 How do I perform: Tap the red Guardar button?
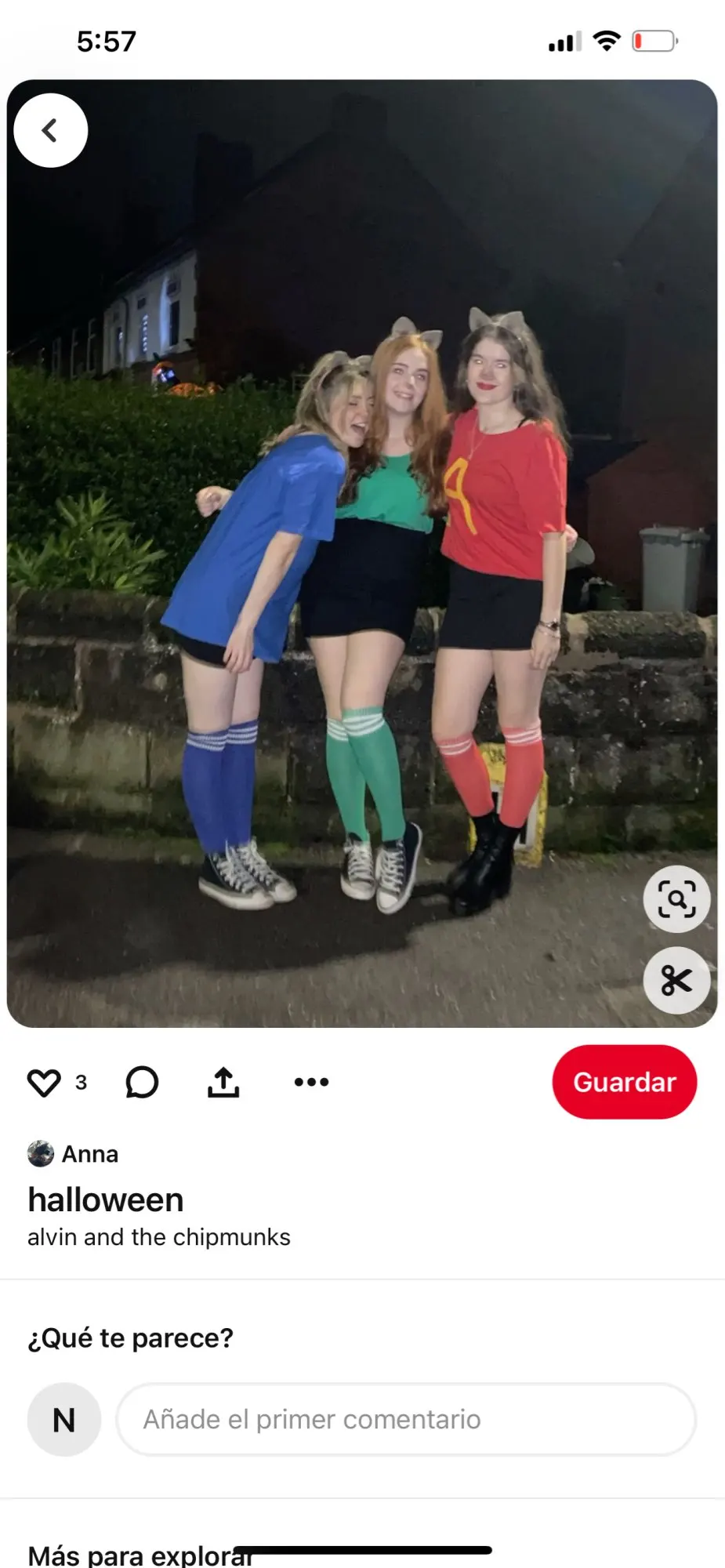click(x=624, y=1082)
